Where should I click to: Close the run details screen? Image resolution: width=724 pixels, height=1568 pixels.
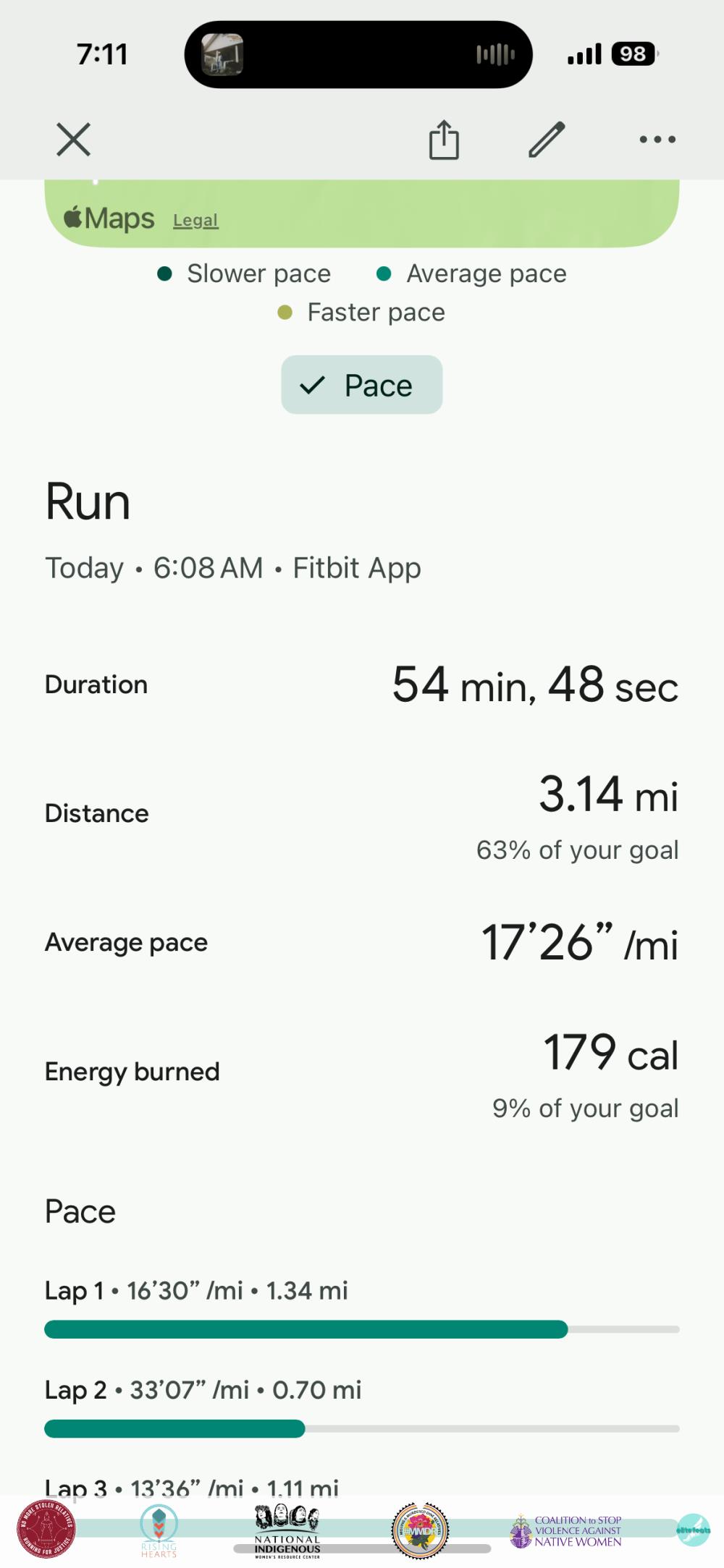click(74, 140)
